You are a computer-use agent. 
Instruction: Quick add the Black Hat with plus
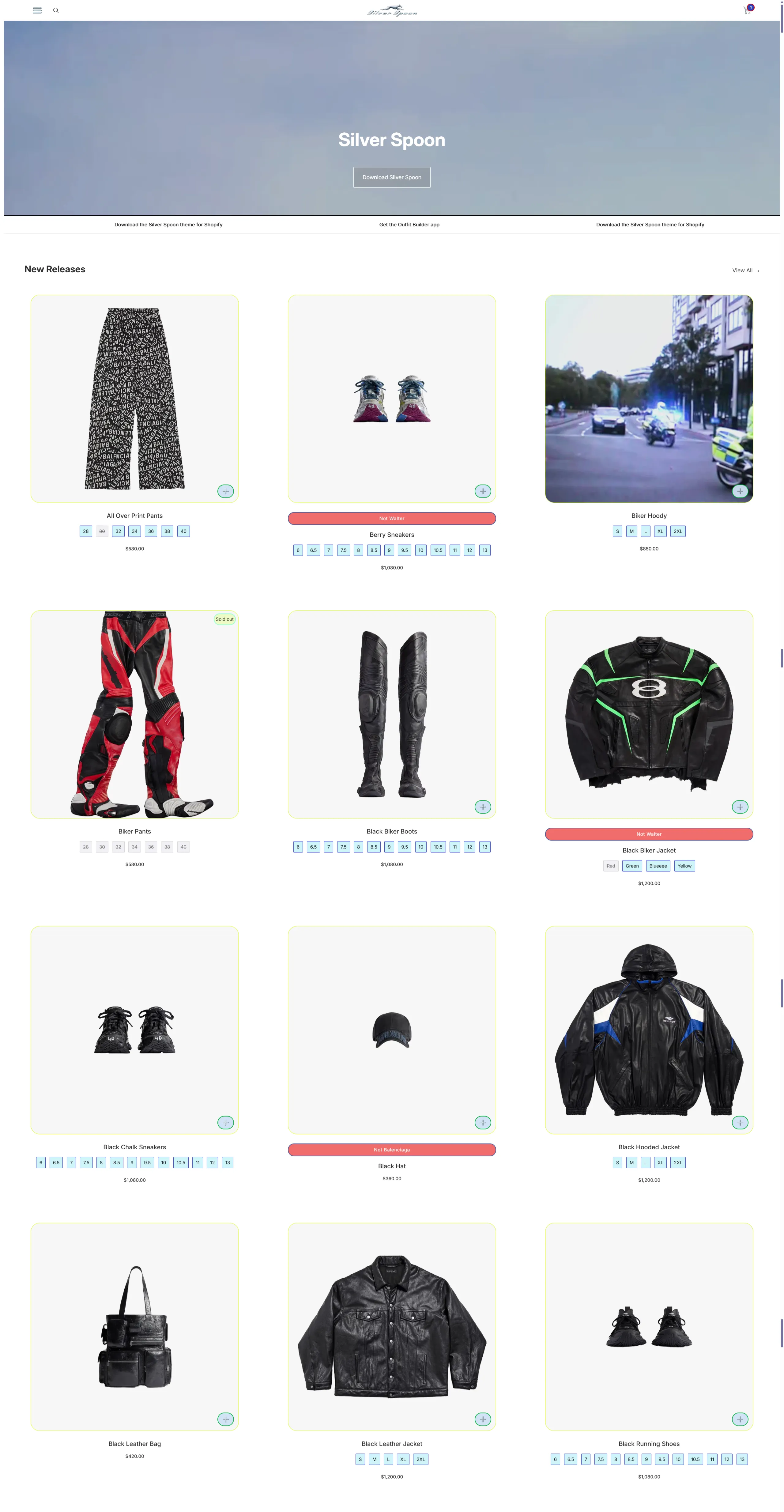pos(482,1122)
